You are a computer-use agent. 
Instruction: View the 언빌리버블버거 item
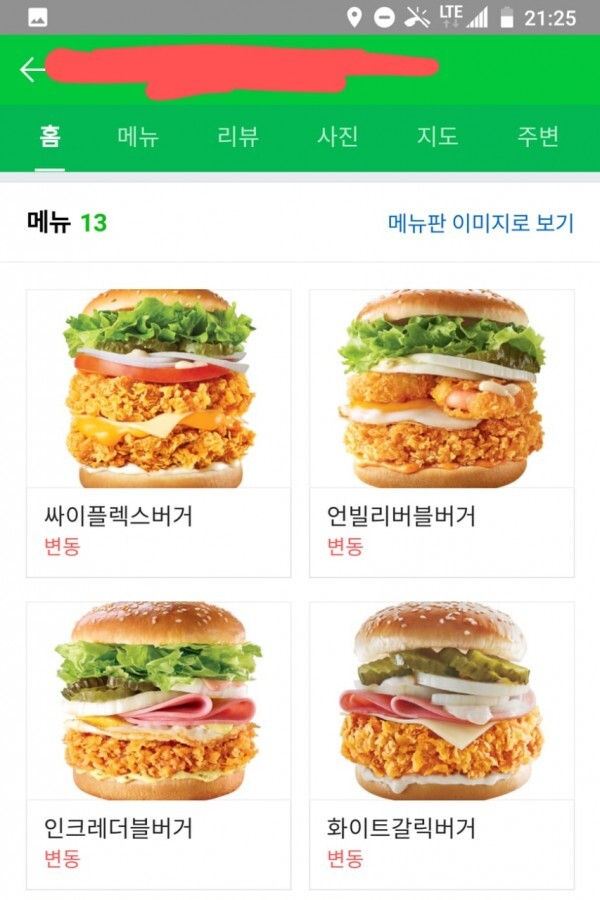point(441,432)
